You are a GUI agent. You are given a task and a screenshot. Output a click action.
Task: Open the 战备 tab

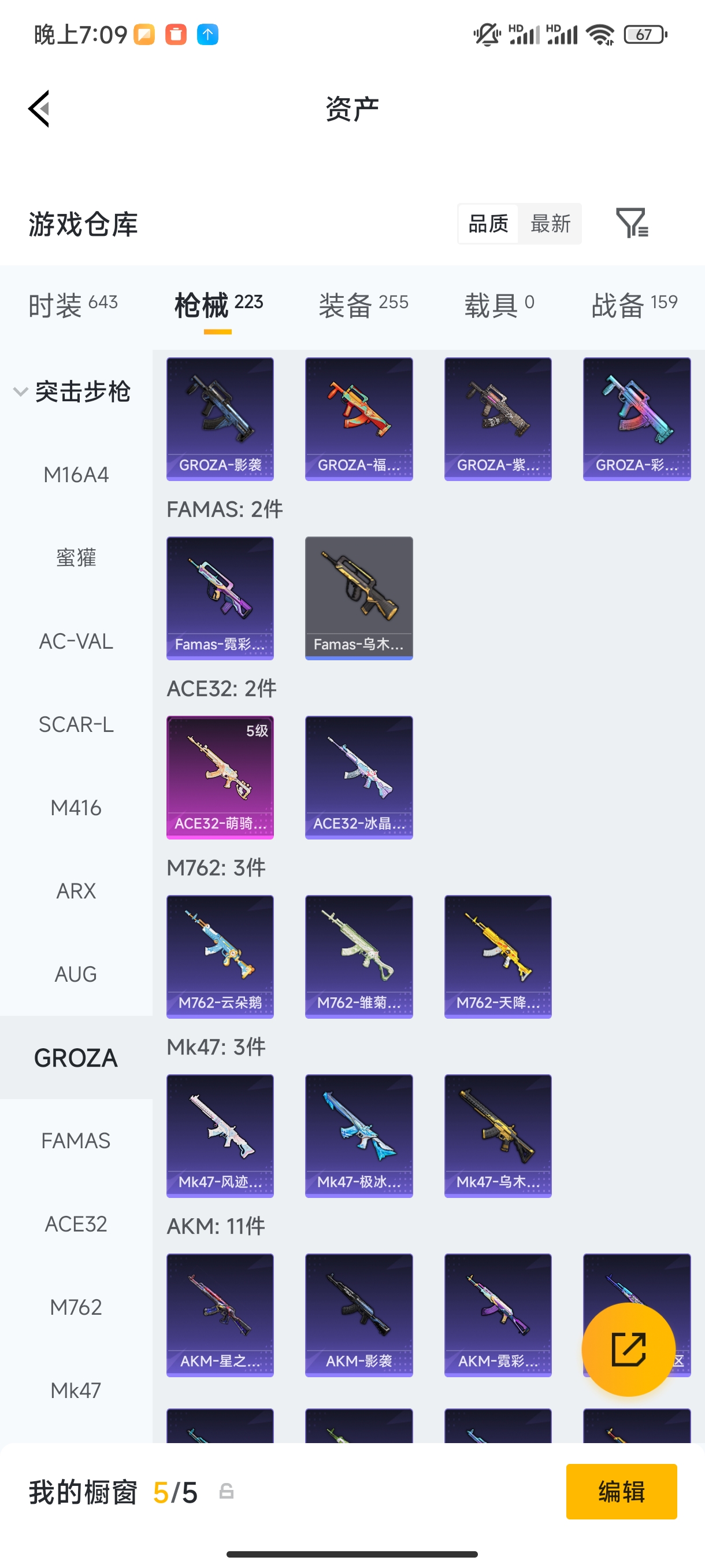(x=634, y=304)
